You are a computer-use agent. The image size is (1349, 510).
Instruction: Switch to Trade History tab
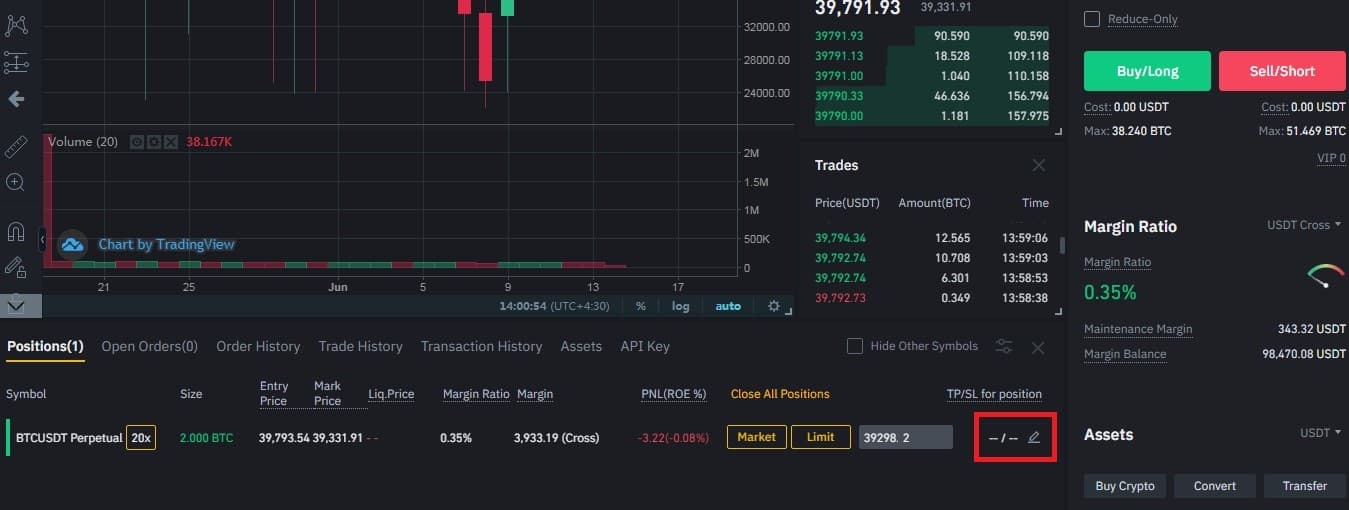click(360, 346)
